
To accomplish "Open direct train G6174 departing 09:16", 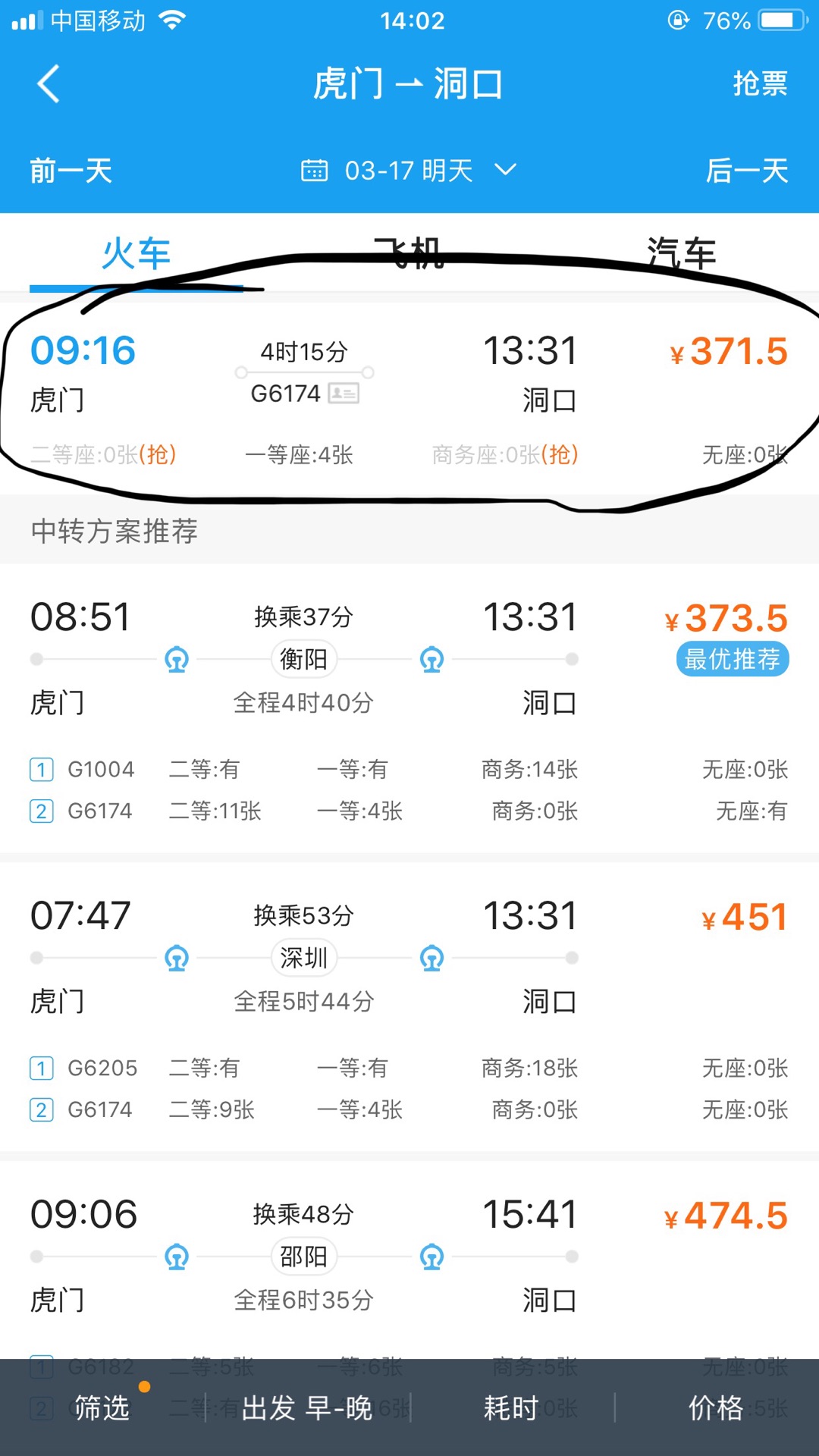I will (x=409, y=398).
